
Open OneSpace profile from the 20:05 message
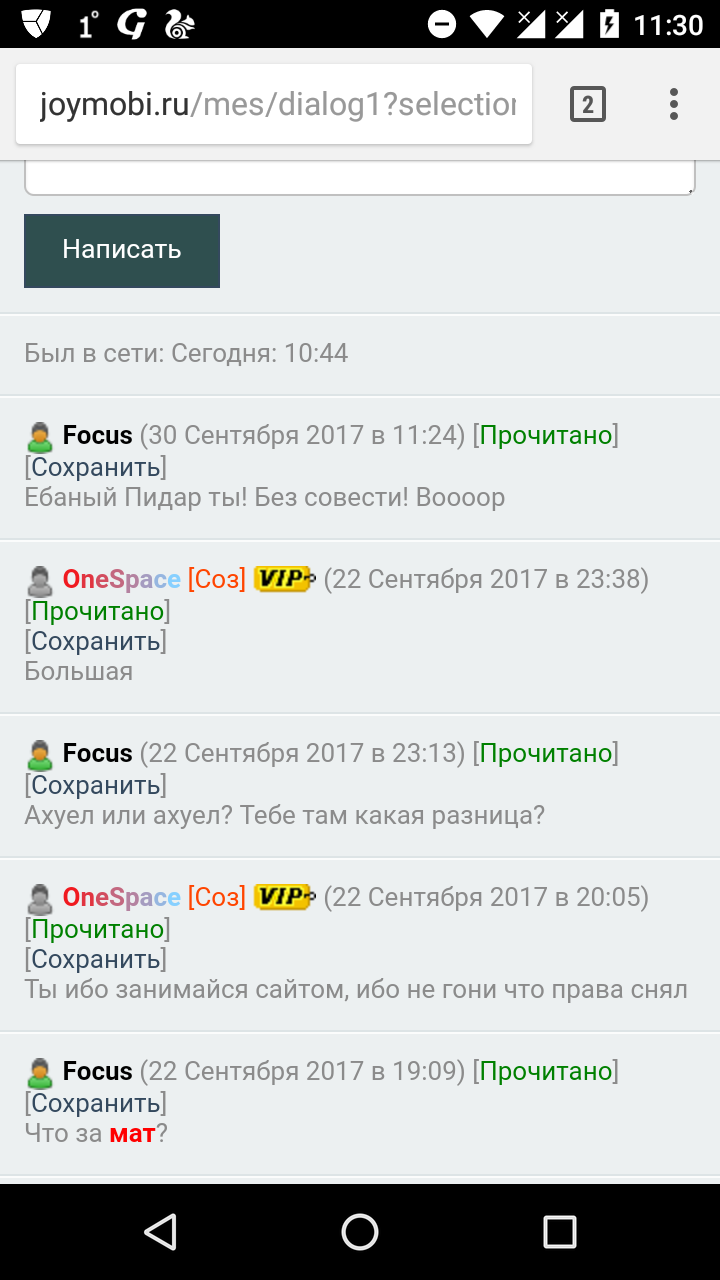pos(121,897)
